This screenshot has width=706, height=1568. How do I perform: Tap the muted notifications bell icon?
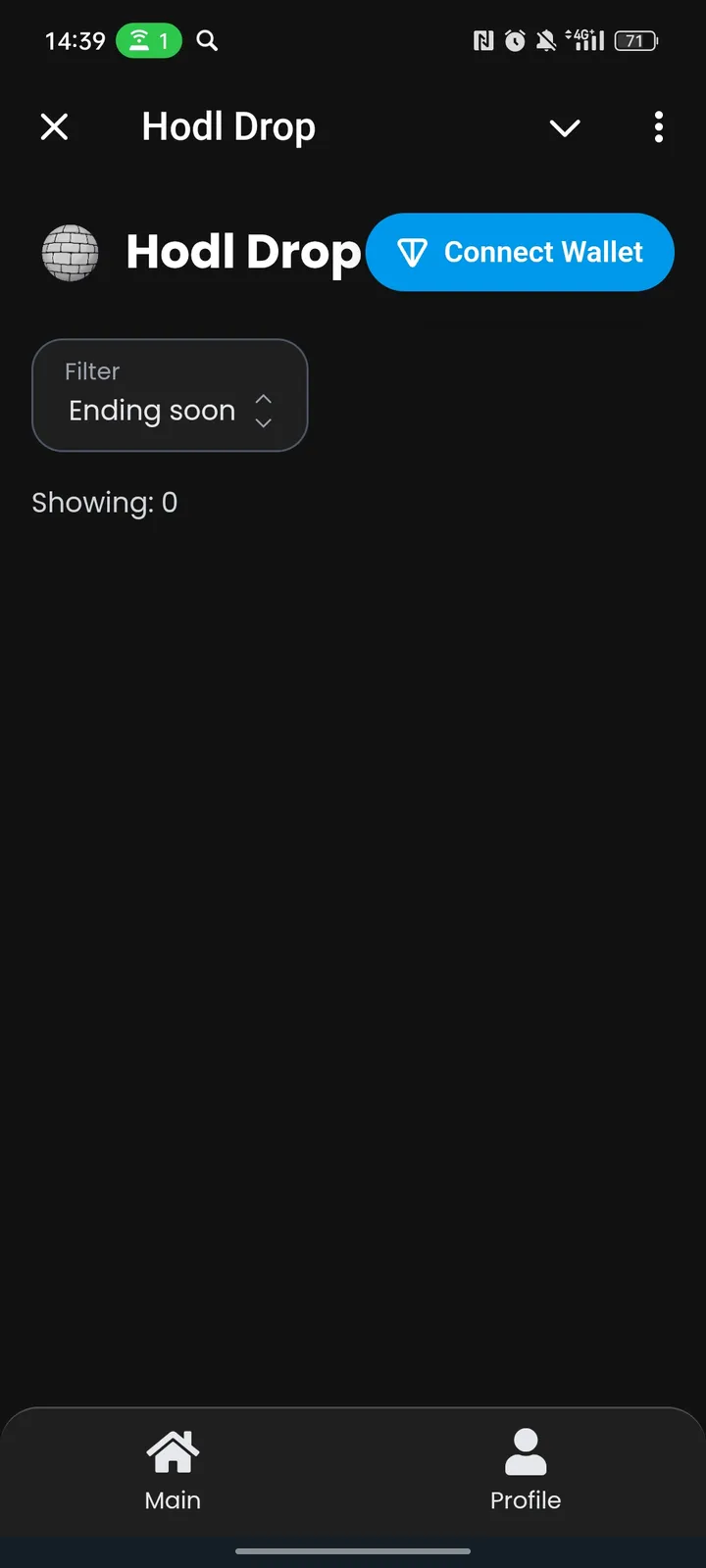click(546, 40)
